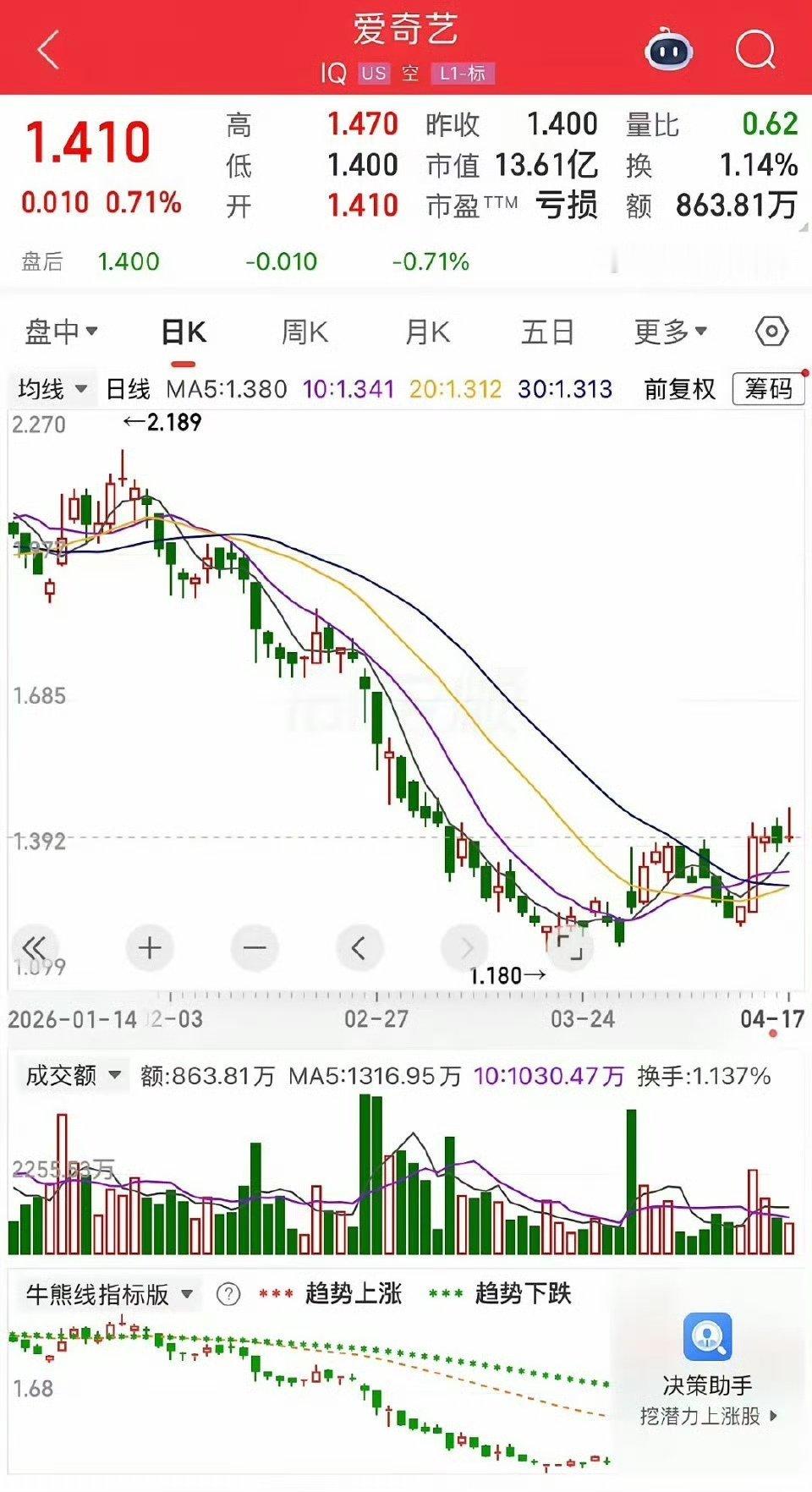Open chart settings hexagon icon
Screen dimensions: 812x1492
pyautogui.click(x=771, y=332)
